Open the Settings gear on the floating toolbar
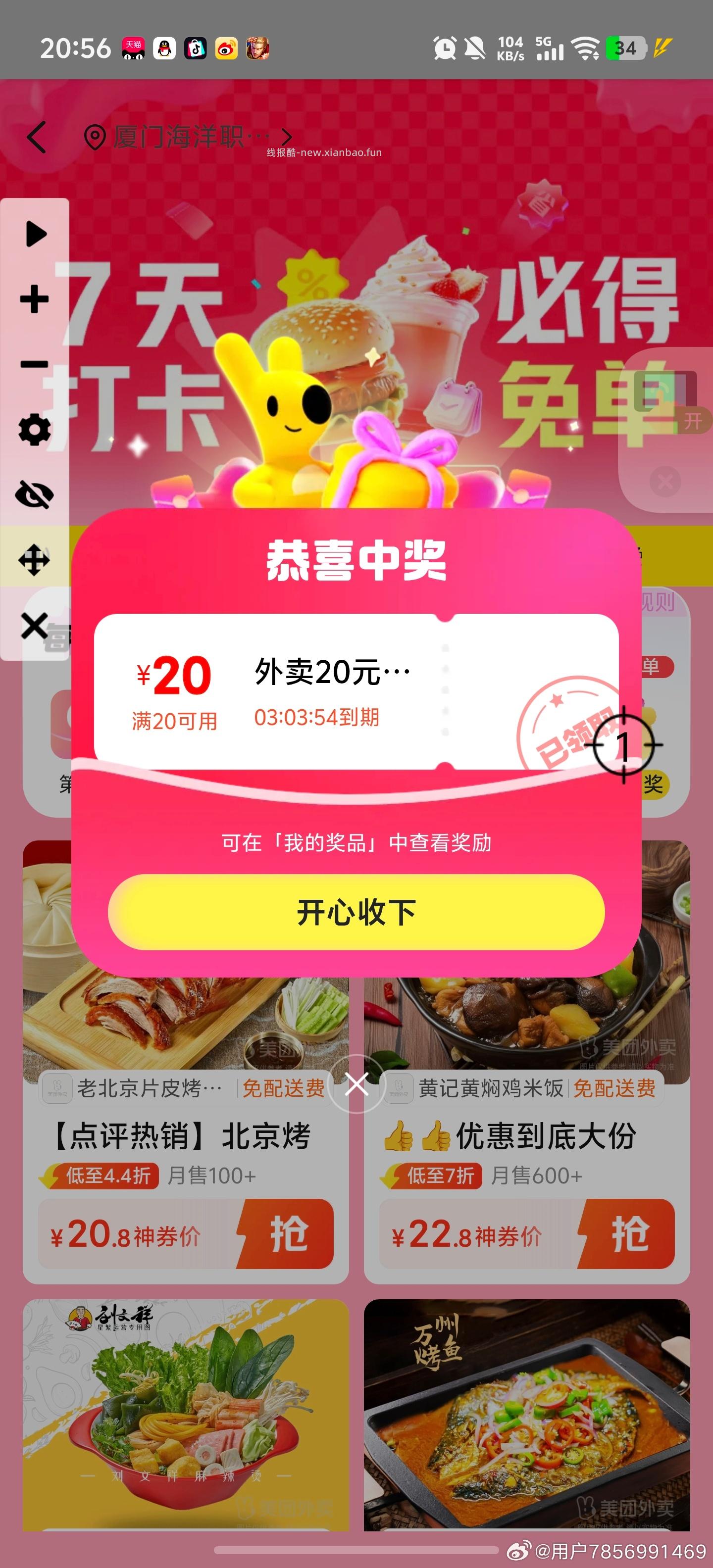 pos(35,429)
